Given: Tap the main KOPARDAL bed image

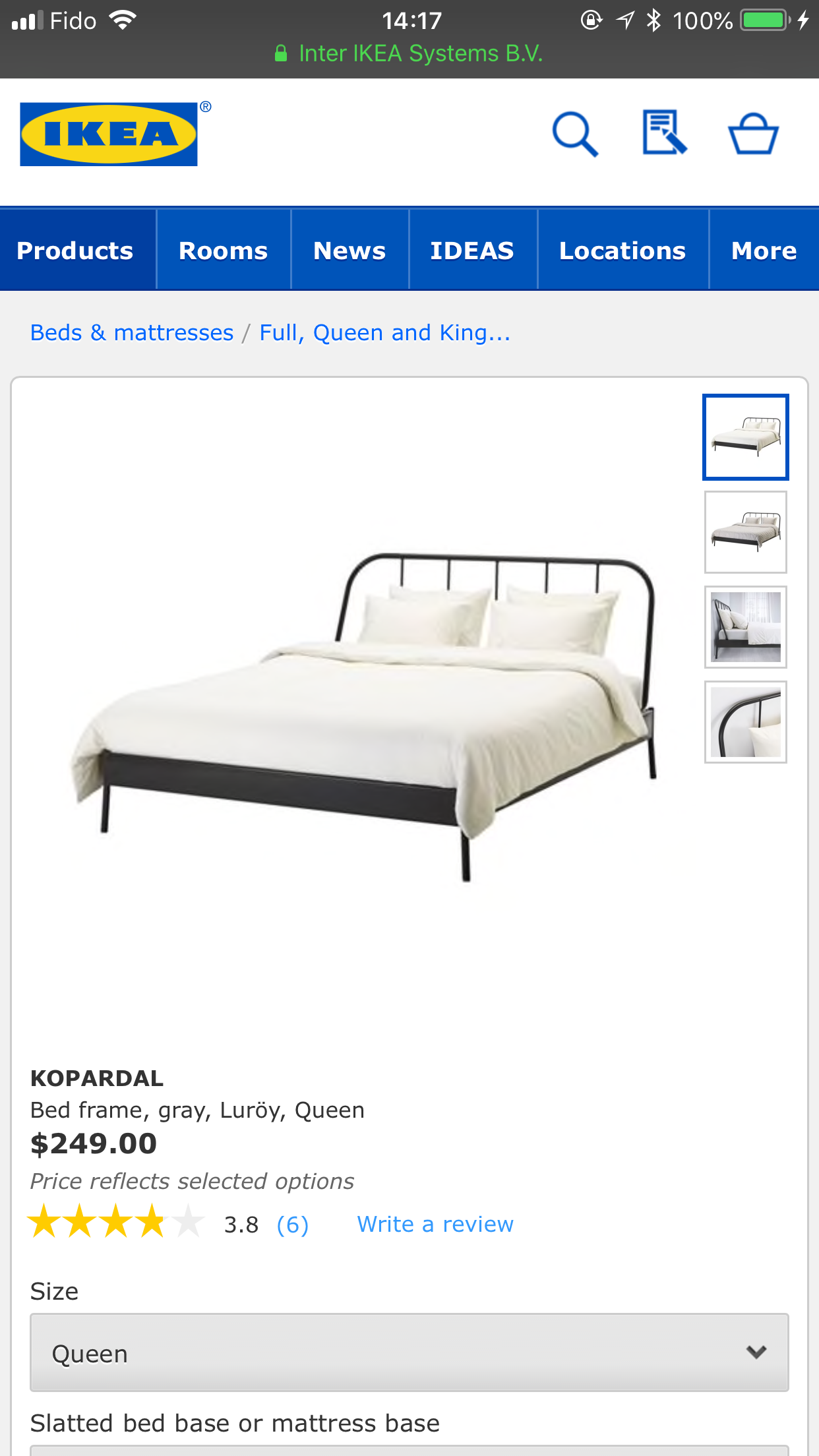Looking at the screenshot, I should 363,712.
